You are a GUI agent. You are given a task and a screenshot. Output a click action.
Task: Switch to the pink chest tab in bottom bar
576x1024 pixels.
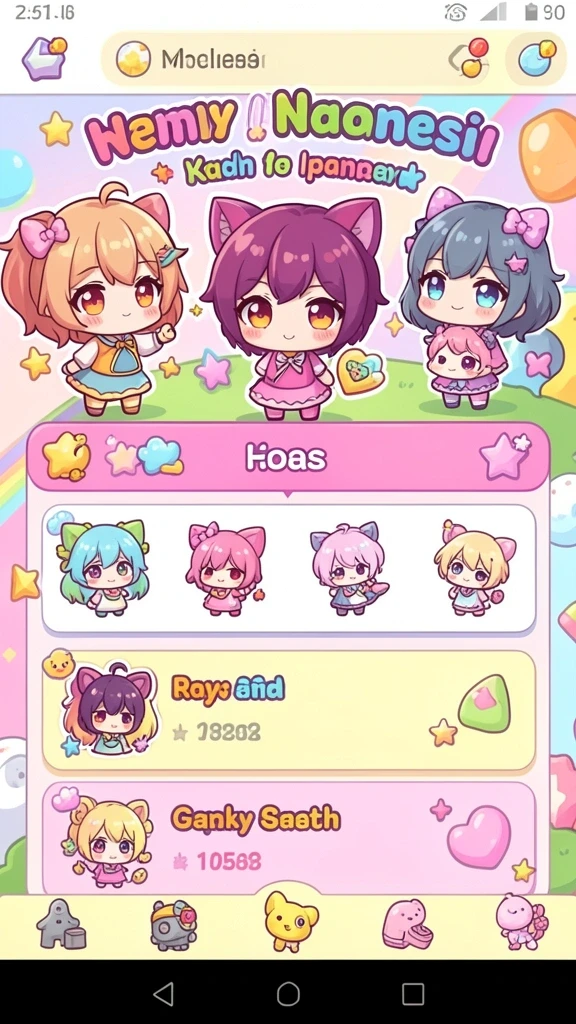(407, 923)
